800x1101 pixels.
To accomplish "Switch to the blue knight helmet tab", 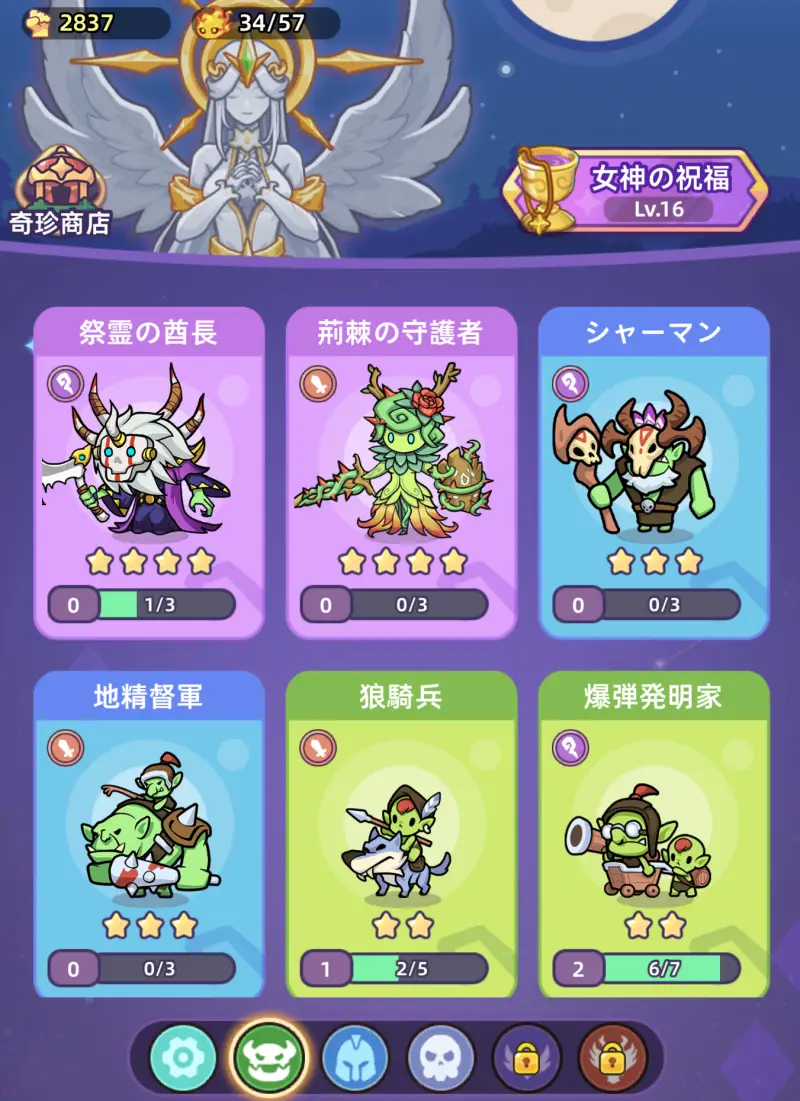I will point(355,1058).
